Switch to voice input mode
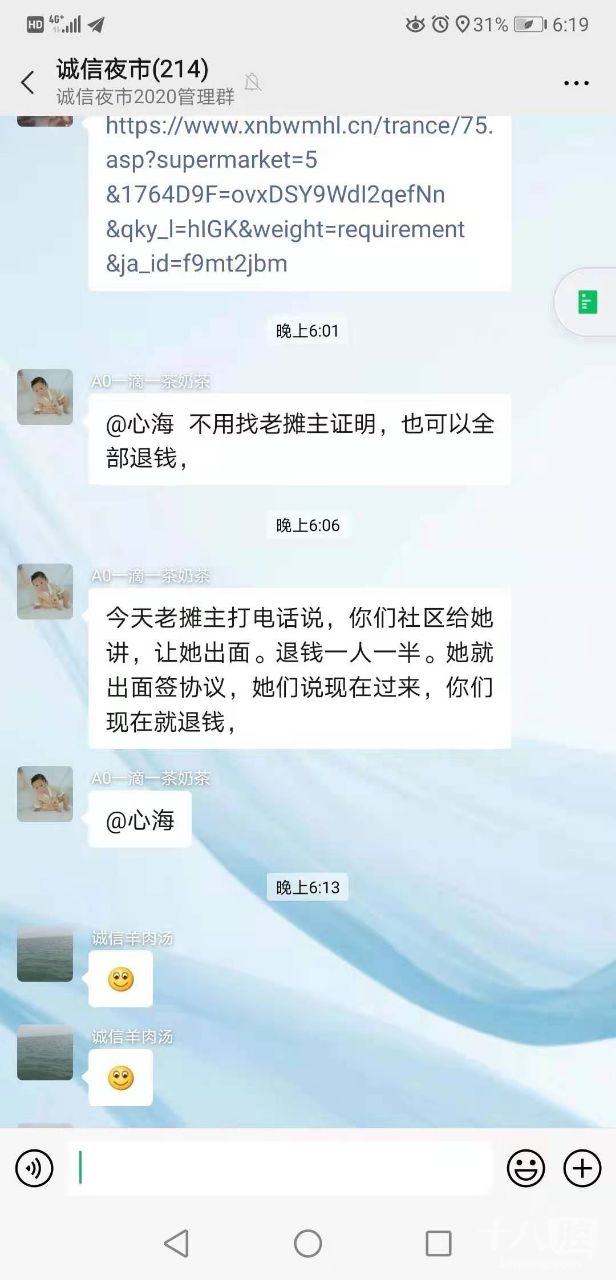This screenshot has width=616, height=1280. [x=34, y=1167]
